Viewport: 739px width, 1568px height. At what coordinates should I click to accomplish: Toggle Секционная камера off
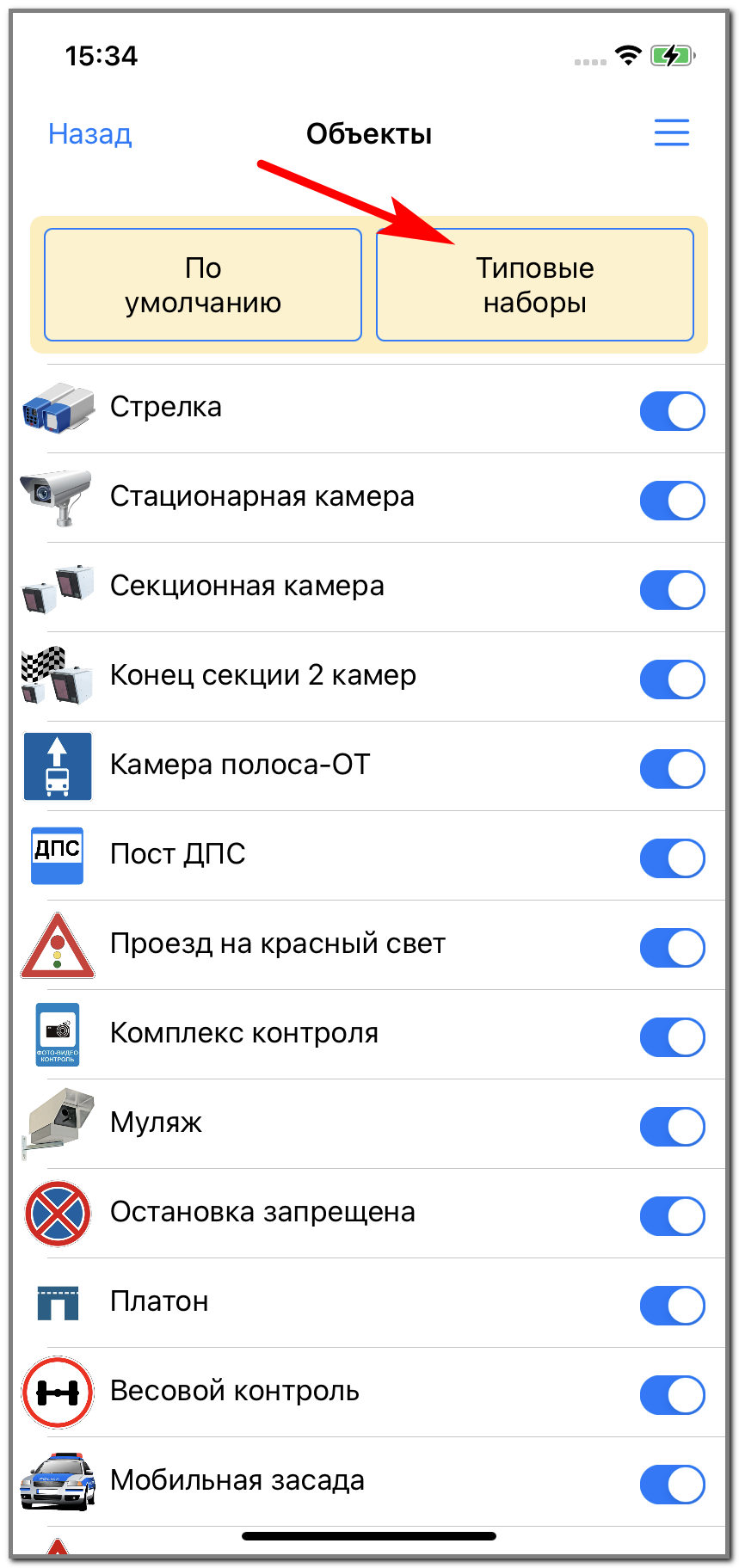[x=672, y=590]
